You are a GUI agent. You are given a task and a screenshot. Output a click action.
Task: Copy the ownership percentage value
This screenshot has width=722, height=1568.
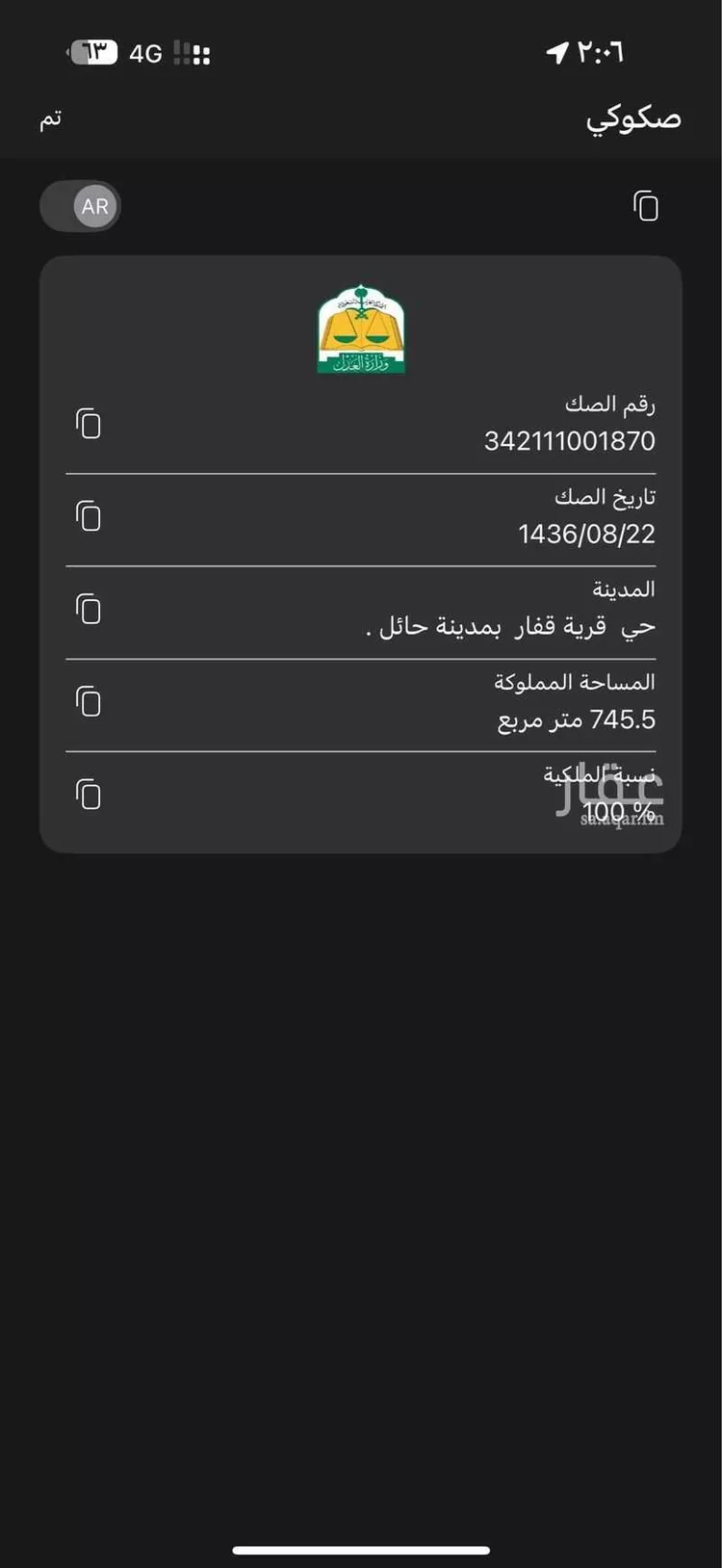(x=88, y=795)
